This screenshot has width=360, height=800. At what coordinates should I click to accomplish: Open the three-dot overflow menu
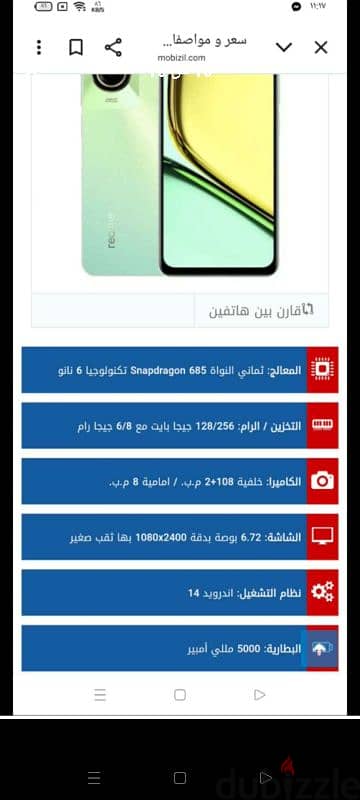pos(39,47)
